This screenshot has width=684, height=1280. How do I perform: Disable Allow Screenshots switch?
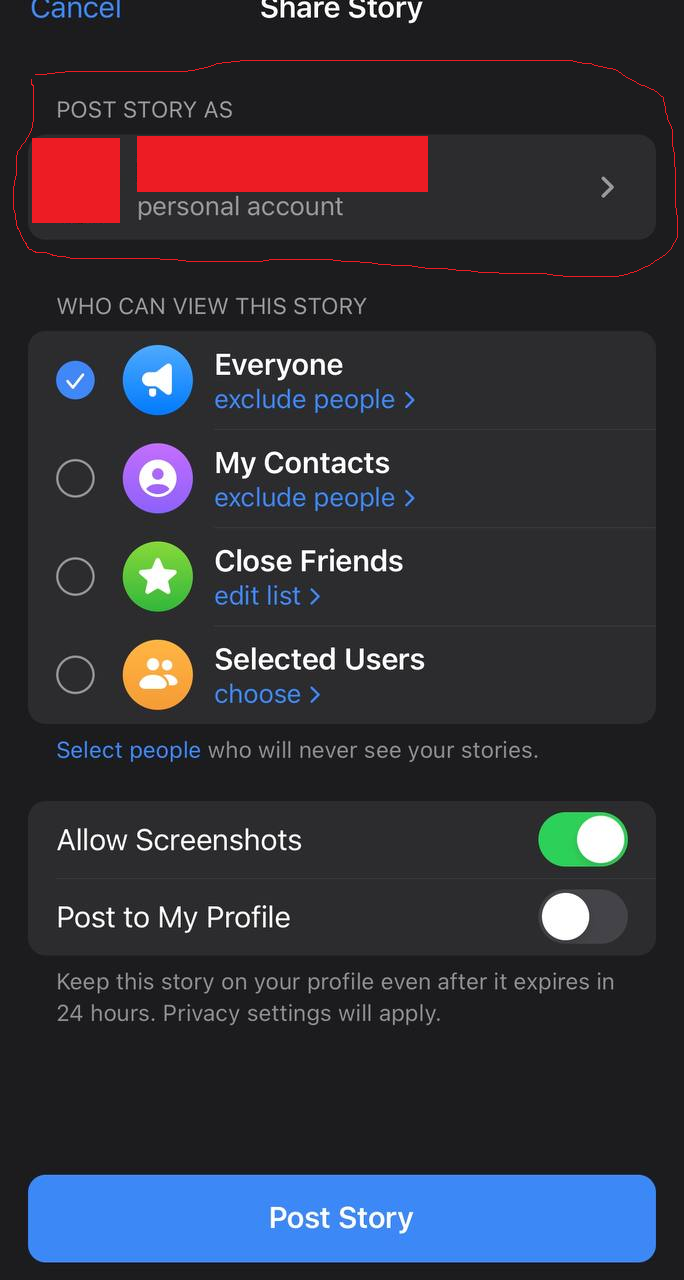tap(582, 839)
